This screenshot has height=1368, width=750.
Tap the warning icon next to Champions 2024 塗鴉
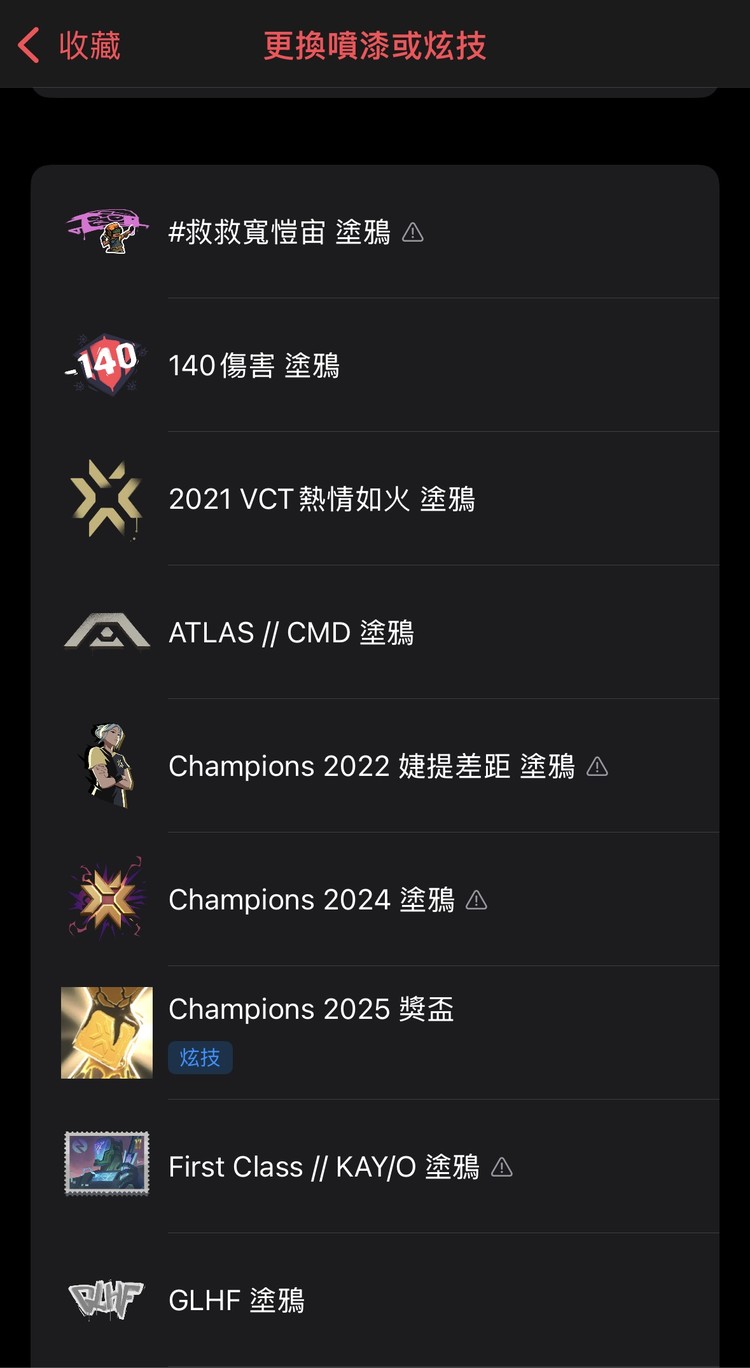477,899
